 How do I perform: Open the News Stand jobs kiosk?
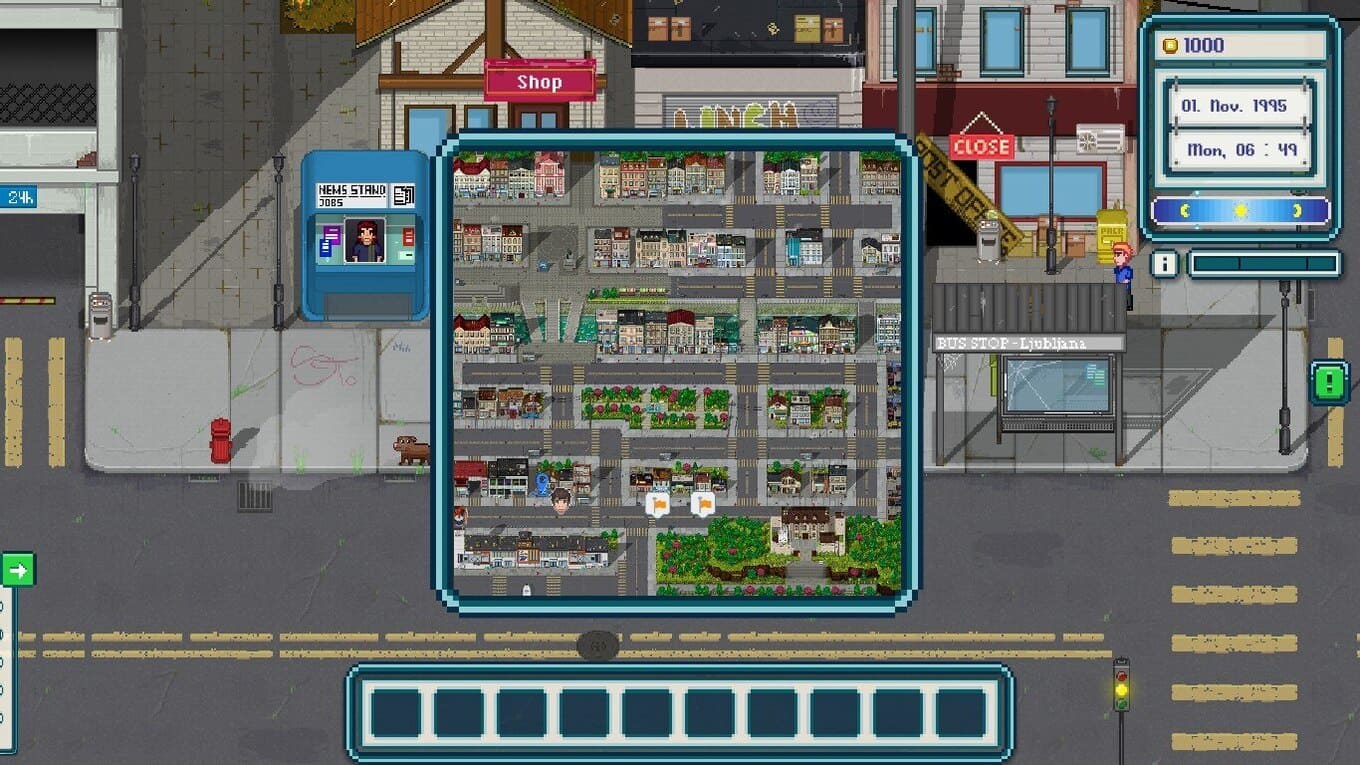(365, 238)
